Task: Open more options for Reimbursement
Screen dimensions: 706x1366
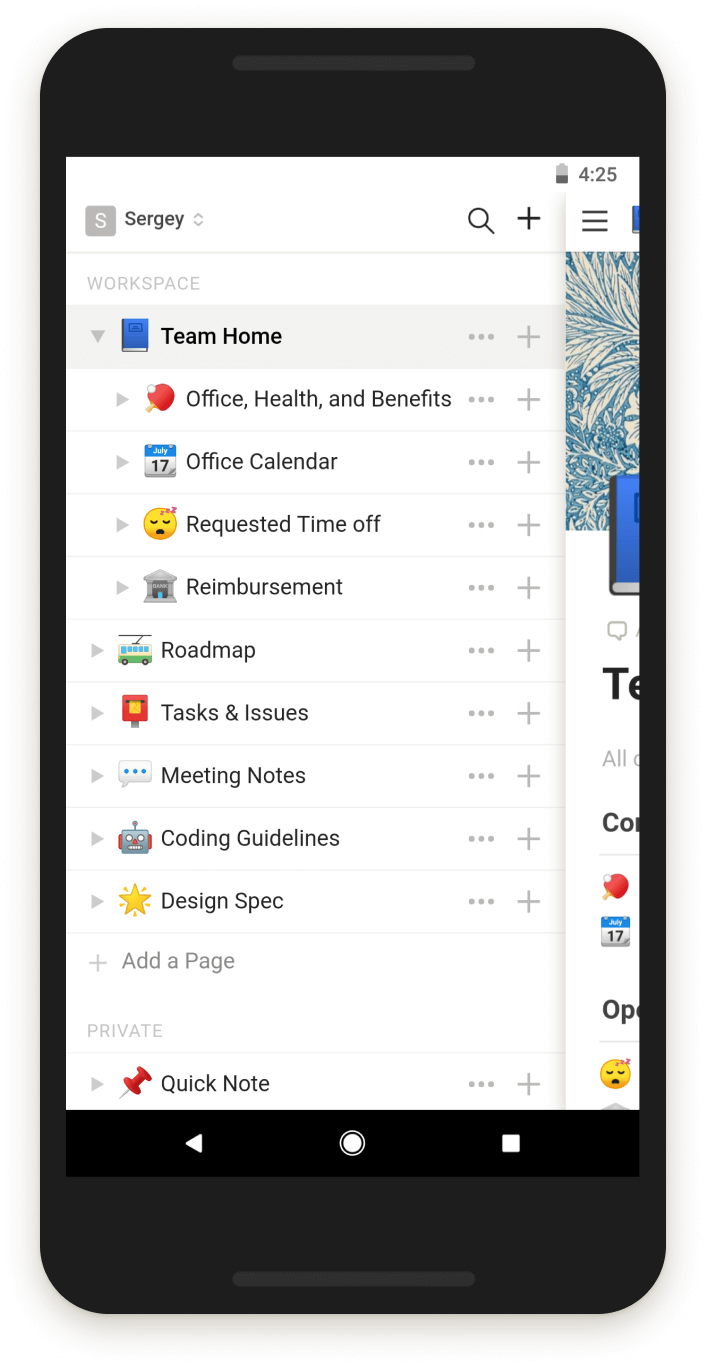Action: click(x=481, y=588)
